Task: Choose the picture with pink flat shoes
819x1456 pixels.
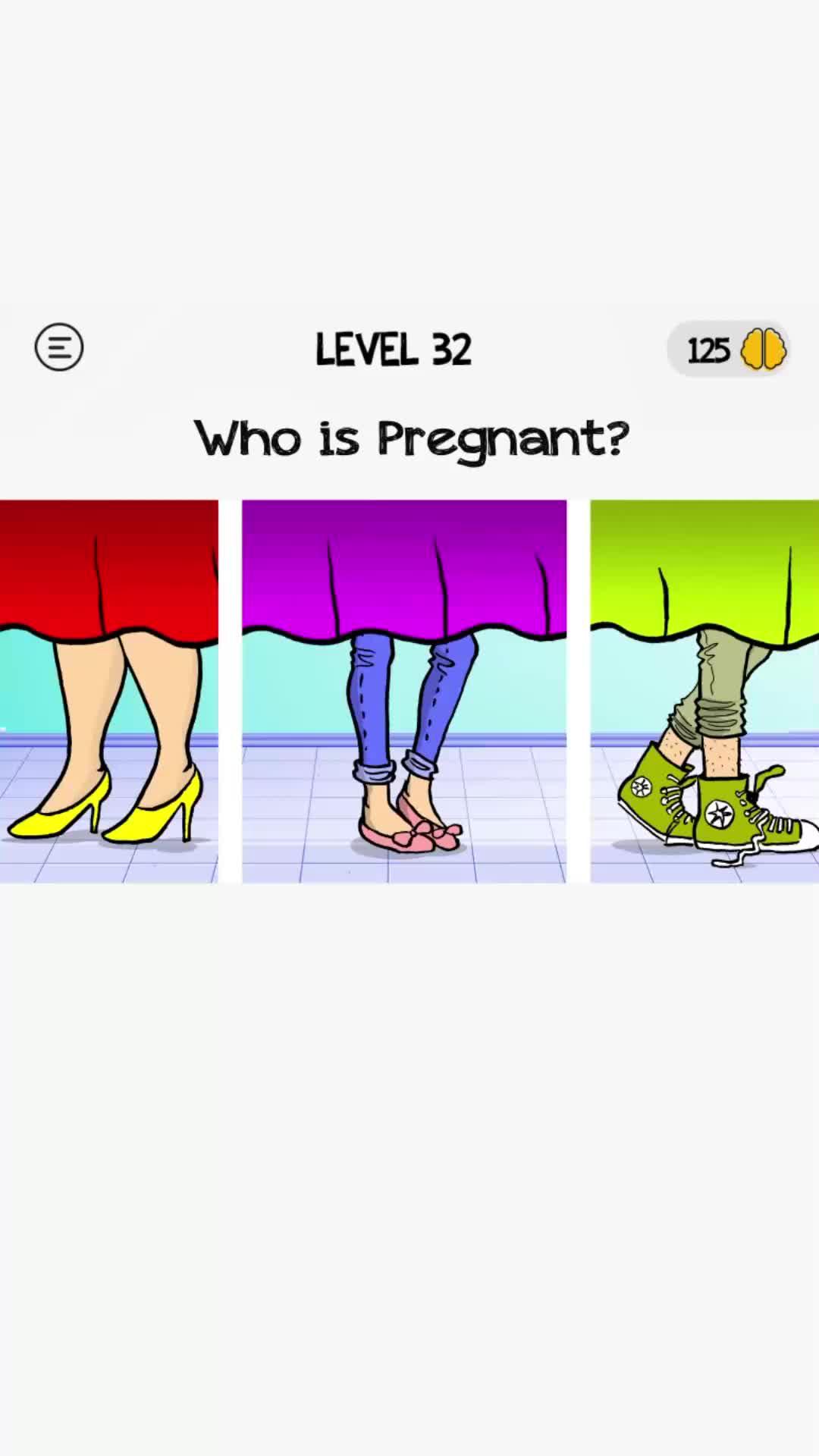Action: point(404,691)
